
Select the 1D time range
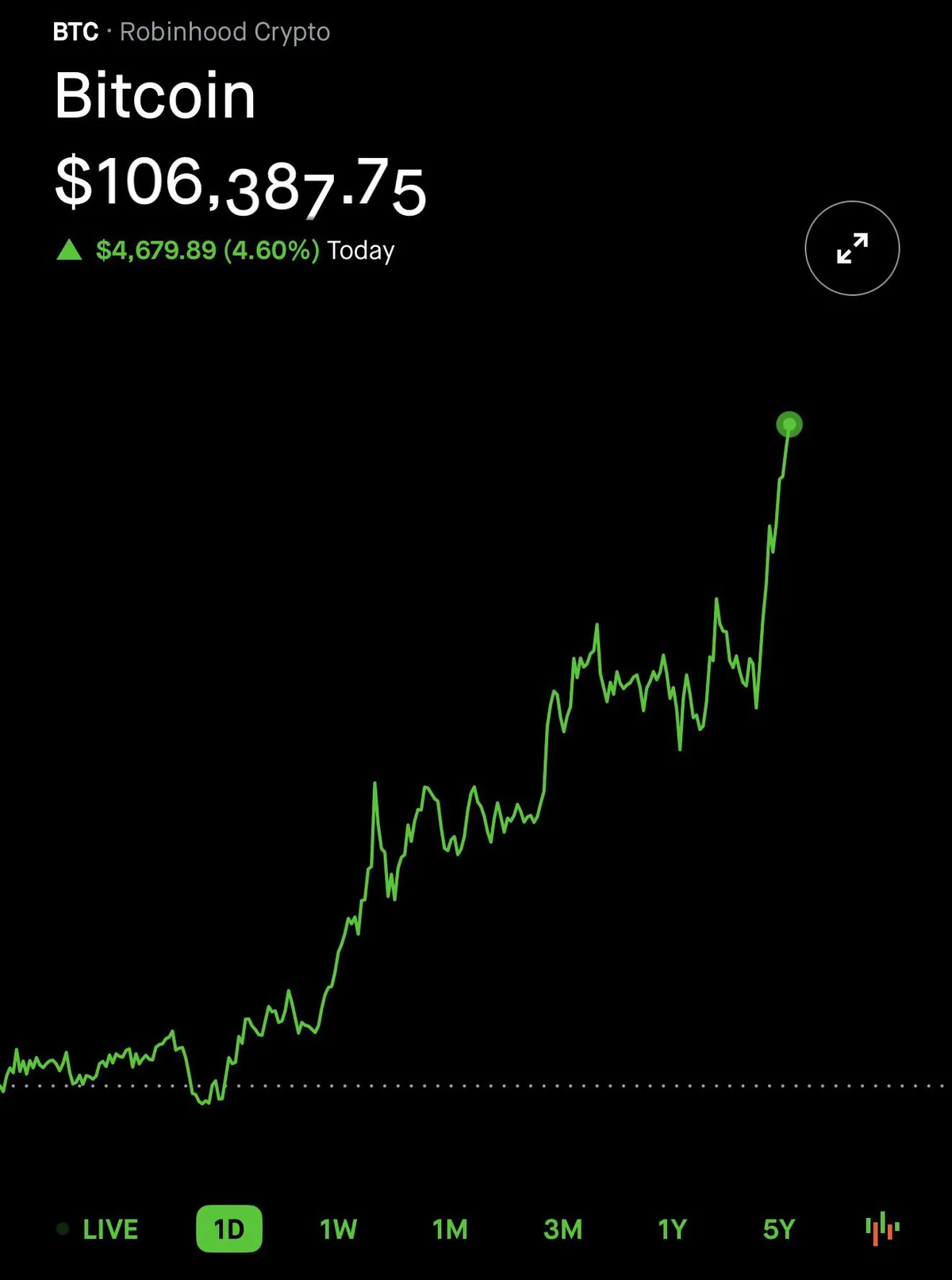tap(229, 1229)
